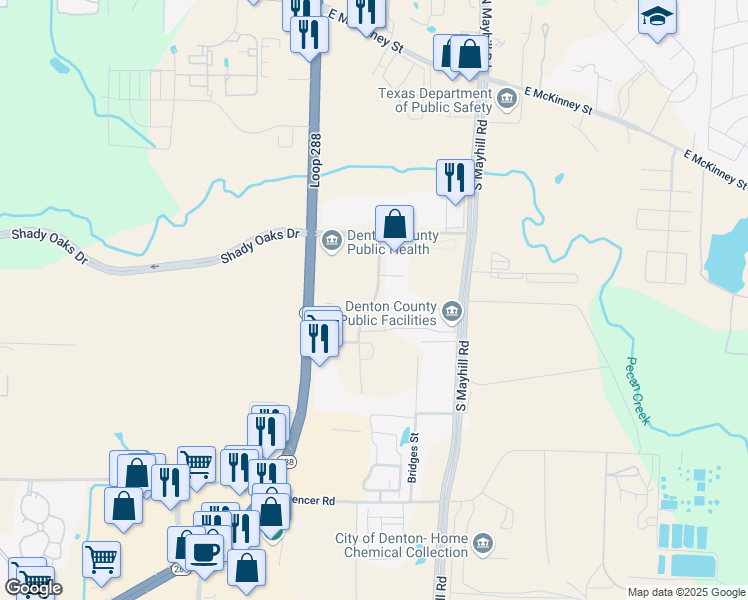
Task: Open the graduation cap school marker
Action: click(x=657, y=19)
